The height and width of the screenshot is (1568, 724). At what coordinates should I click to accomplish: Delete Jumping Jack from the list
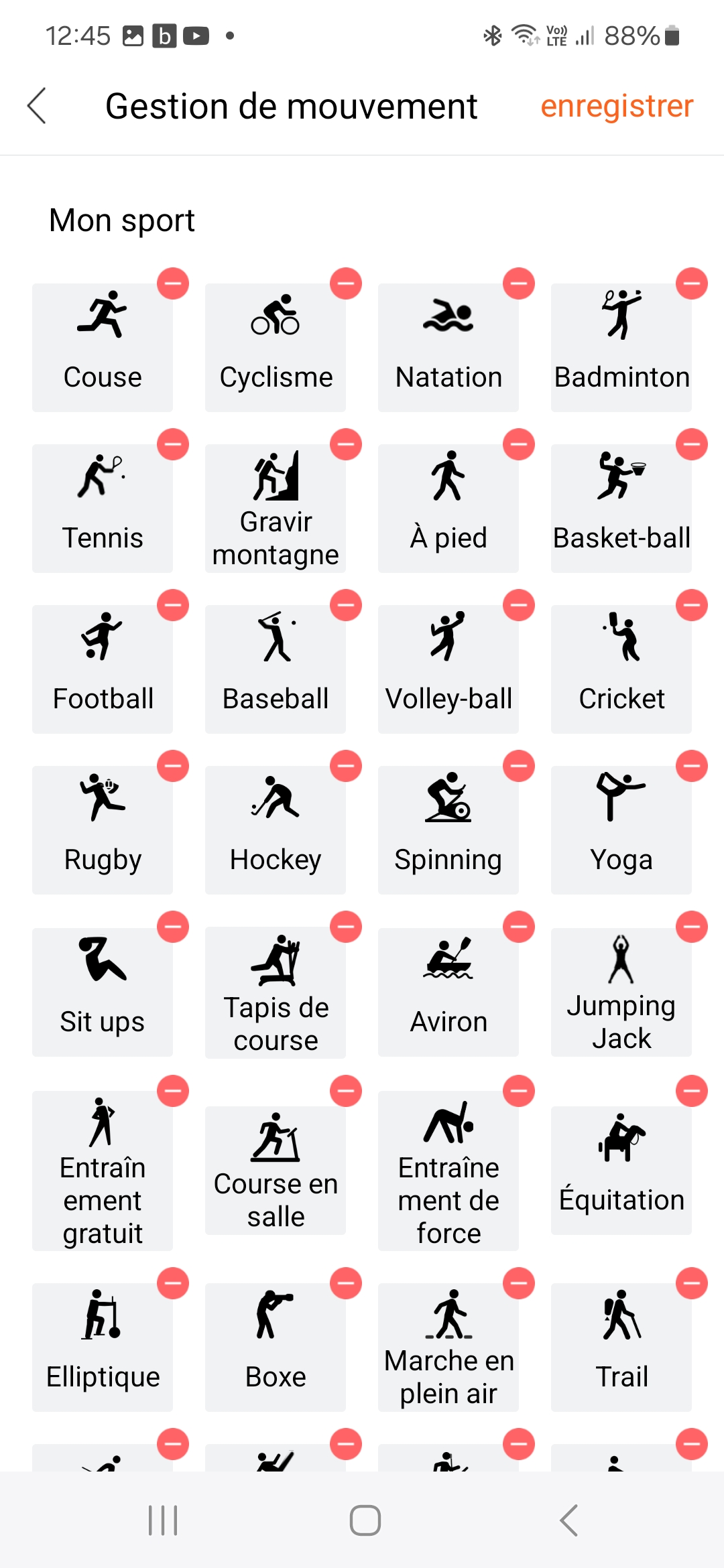pyautogui.click(x=692, y=927)
